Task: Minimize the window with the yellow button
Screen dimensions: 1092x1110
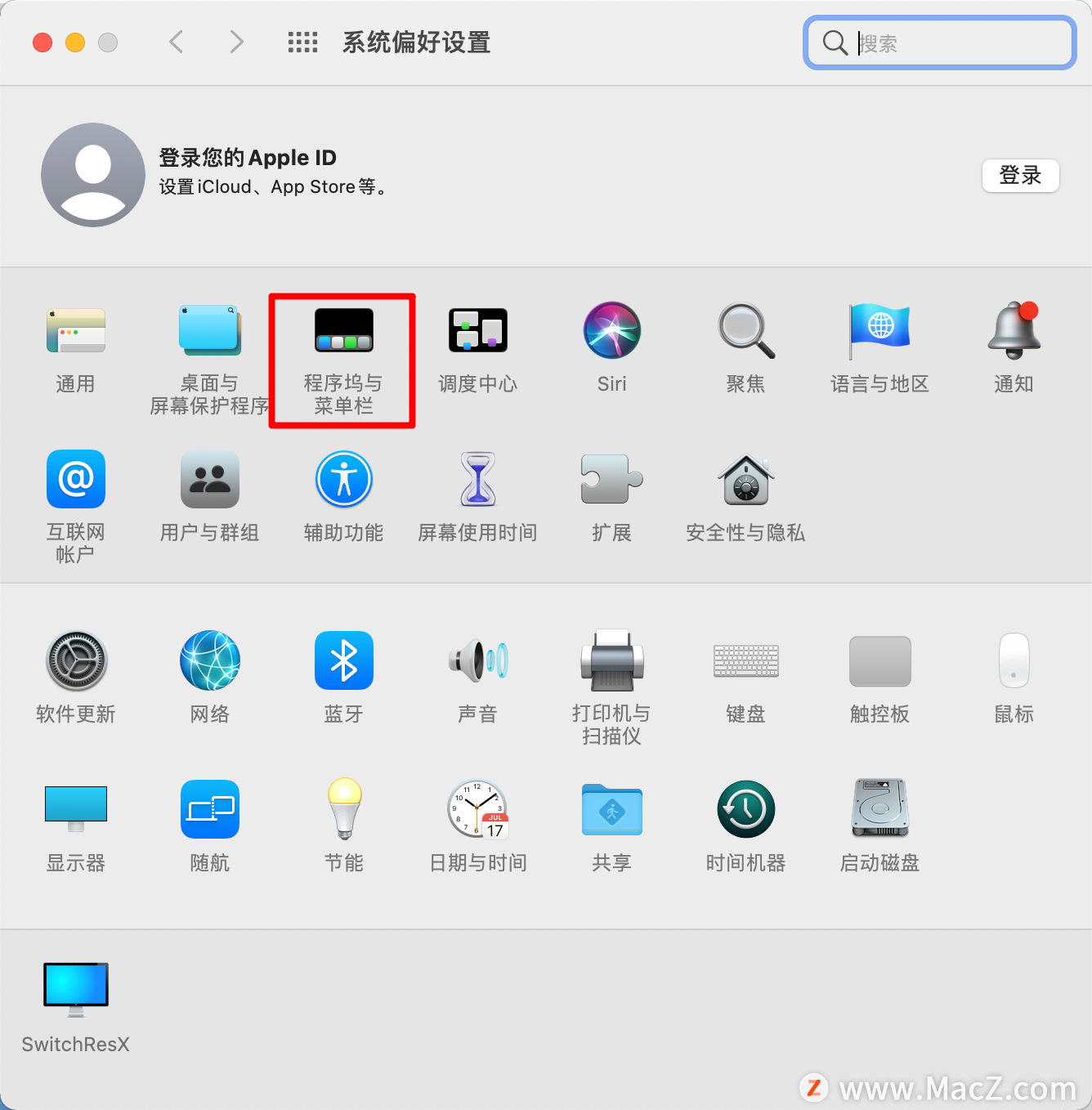Action: pos(75,43)
